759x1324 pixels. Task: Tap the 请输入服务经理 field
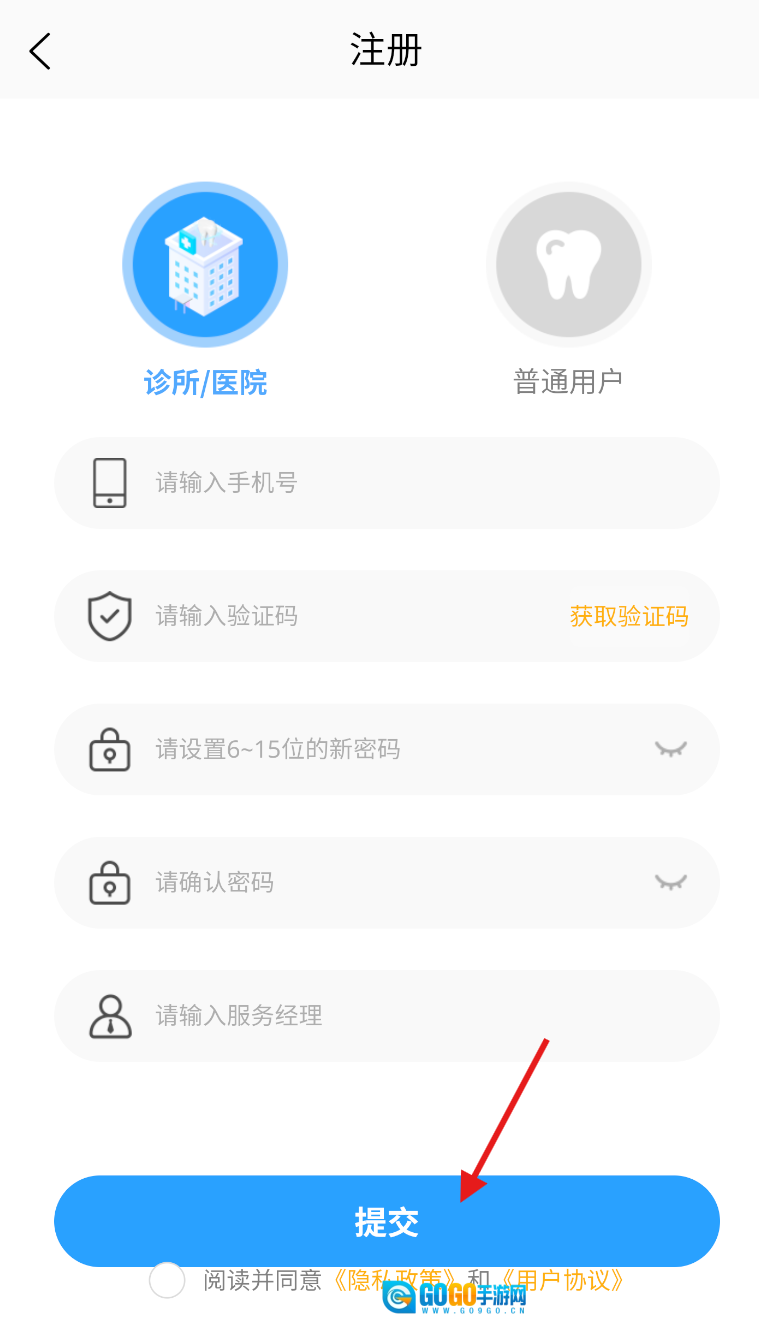[x=400, y=1016]
